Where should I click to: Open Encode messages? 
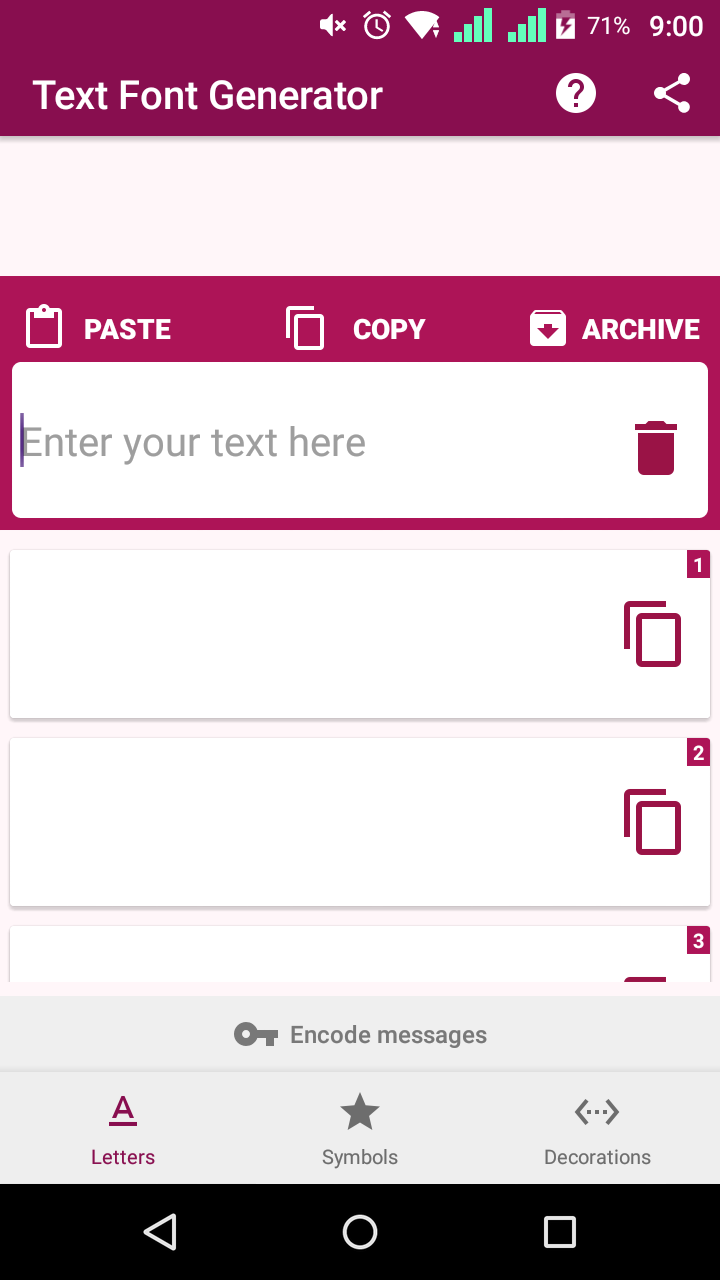(x=360, y=1035)
